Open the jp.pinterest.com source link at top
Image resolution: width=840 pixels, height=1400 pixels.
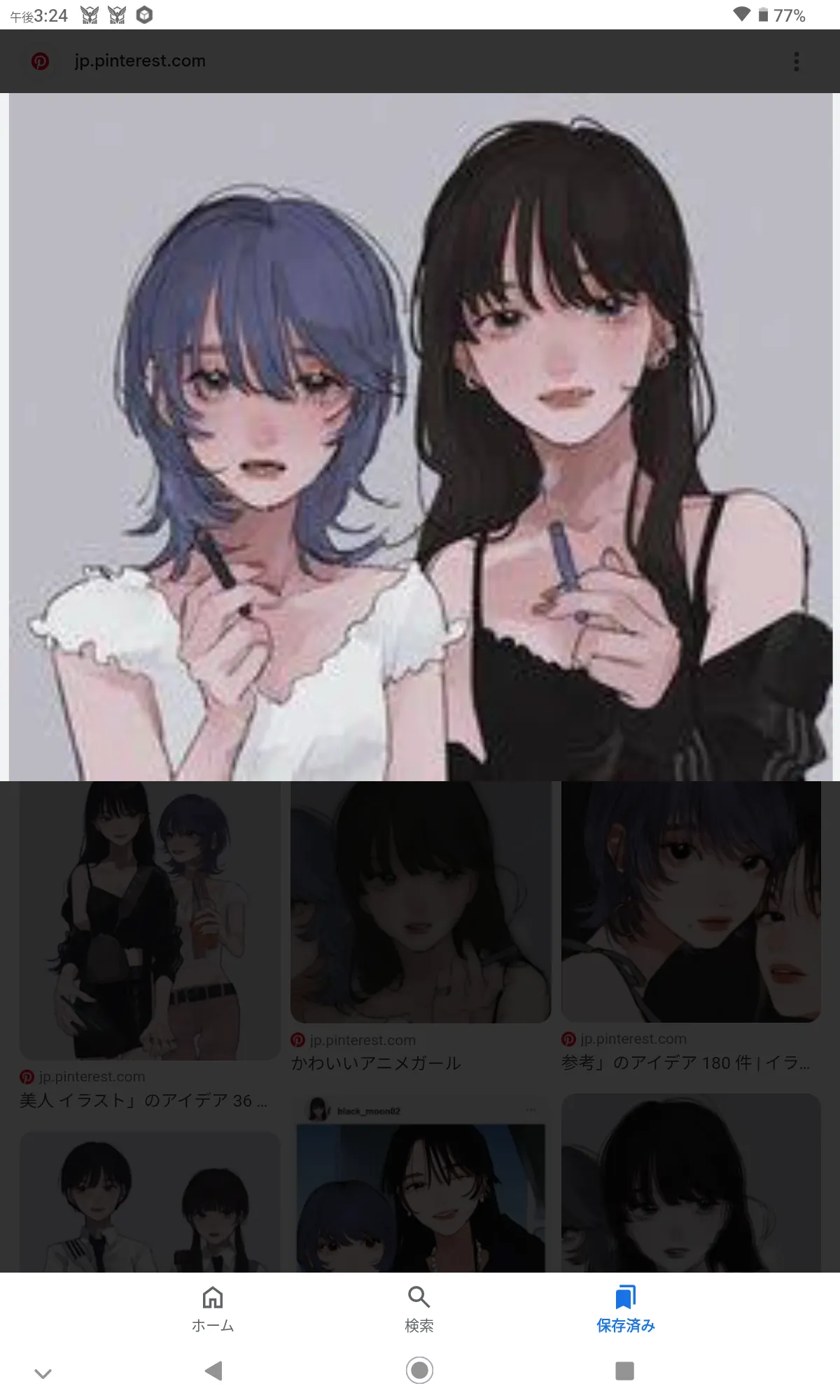(x=140, y=61)
